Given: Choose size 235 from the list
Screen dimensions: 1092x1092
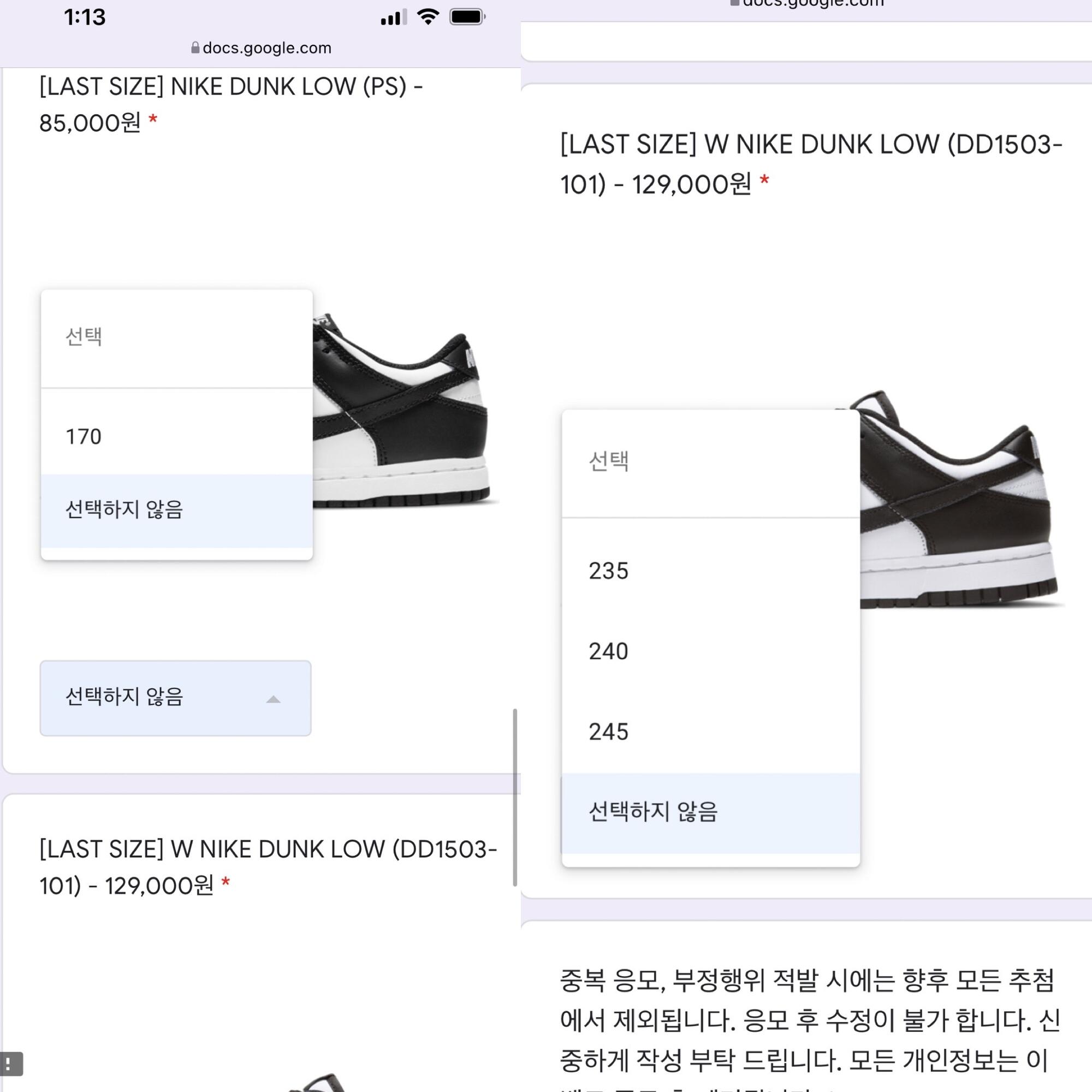Looking at the screenshot, I should pyautogui.click(x=710, y=571).
